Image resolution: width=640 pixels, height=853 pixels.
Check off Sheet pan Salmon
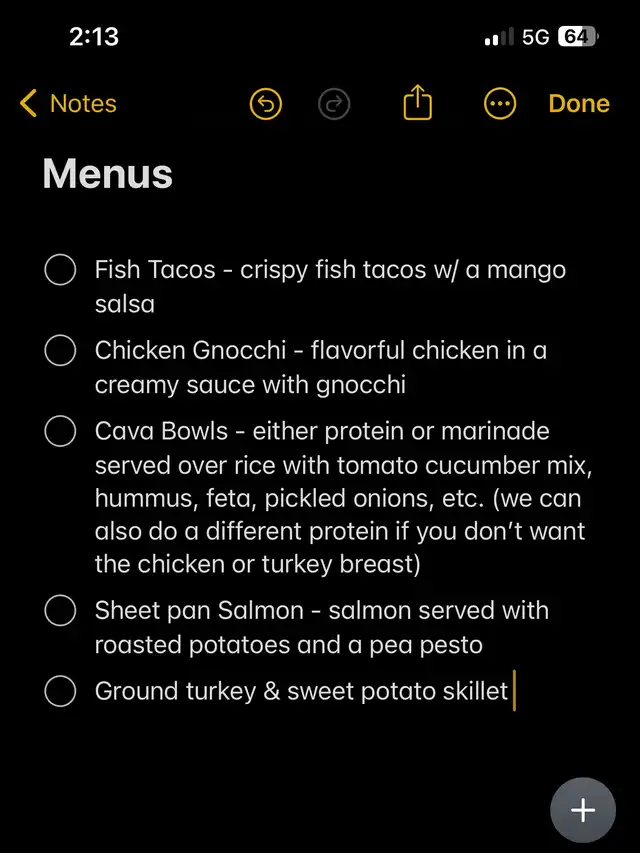pos(61,610)
